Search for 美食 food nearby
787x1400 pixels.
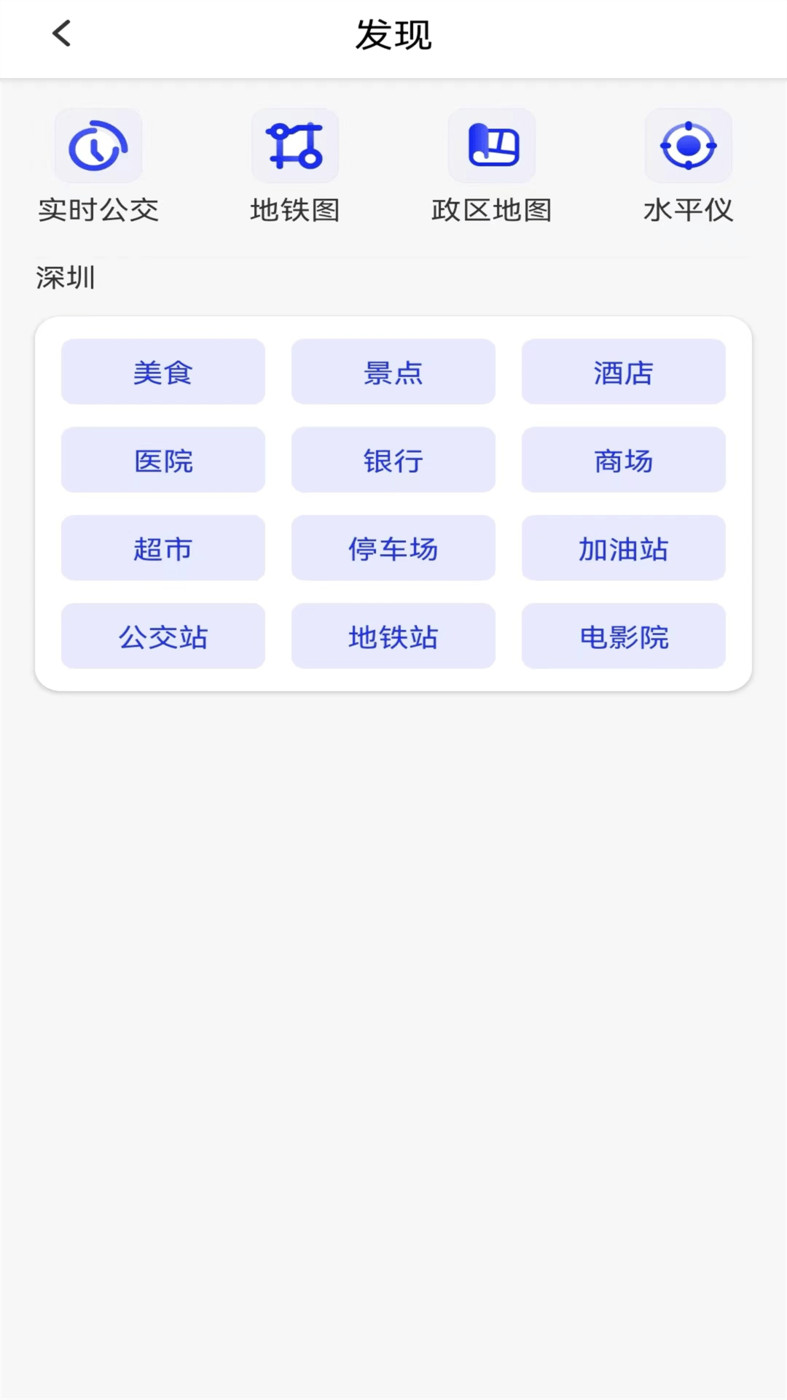point(163,371)
